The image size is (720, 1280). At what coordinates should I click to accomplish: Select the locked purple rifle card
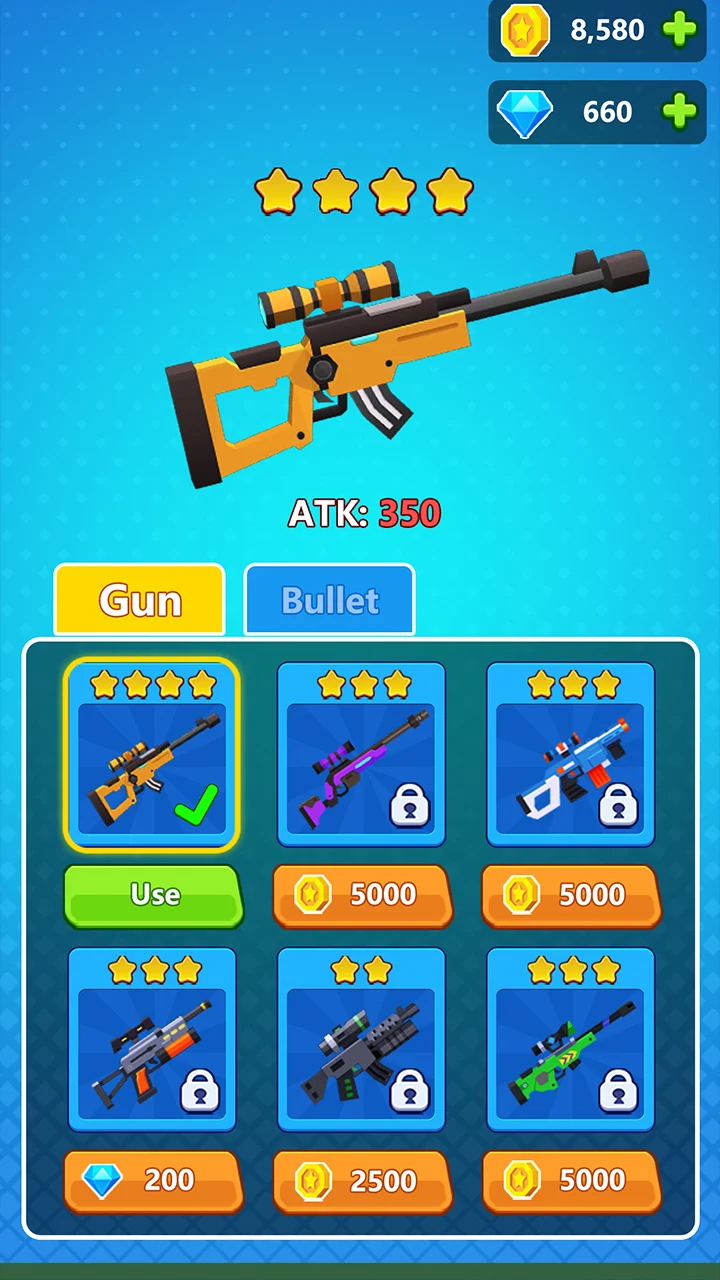[361, 755]
